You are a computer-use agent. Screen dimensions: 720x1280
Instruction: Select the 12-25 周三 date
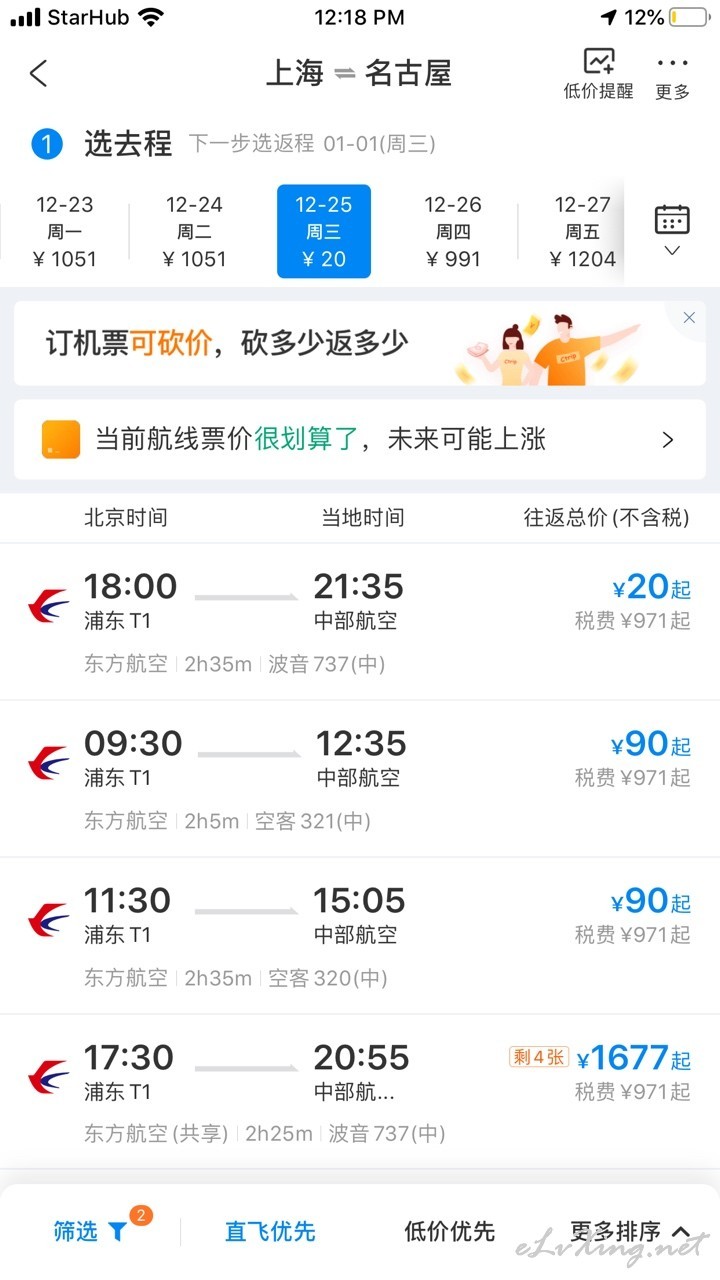(324, 231)
